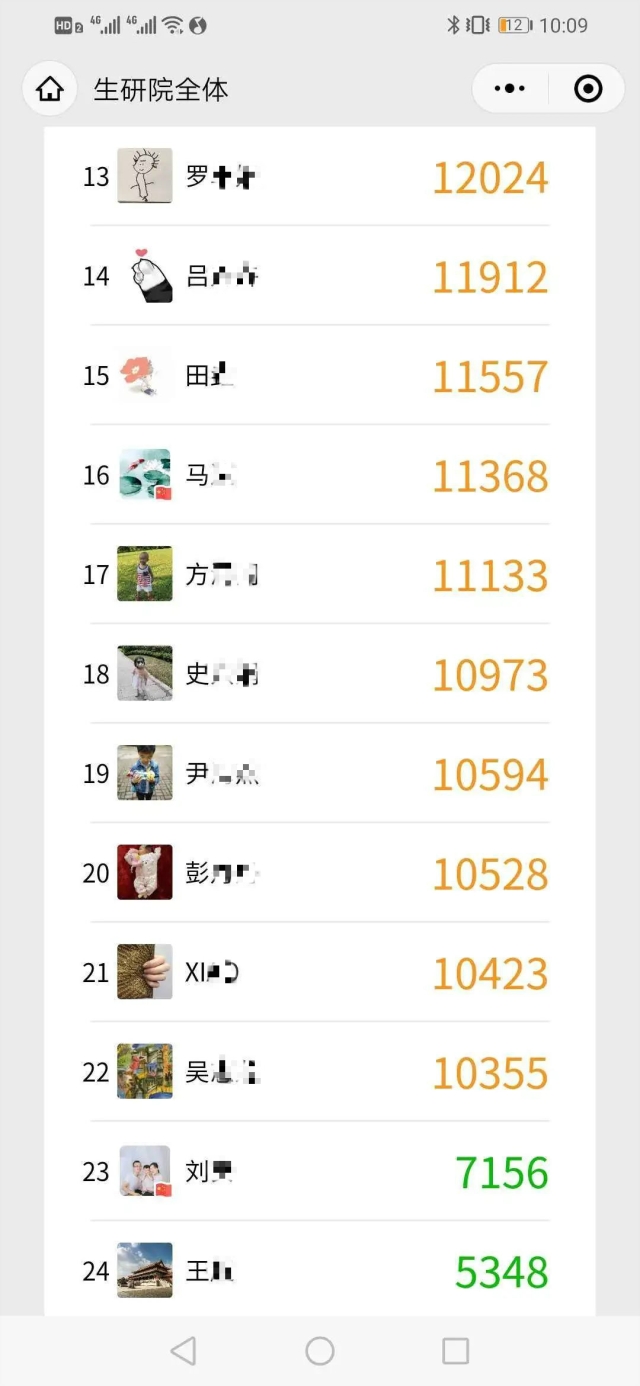Open the three-dot more menu
The image size is (640, 1386).
pyautogui.click(x=510, y=89)
